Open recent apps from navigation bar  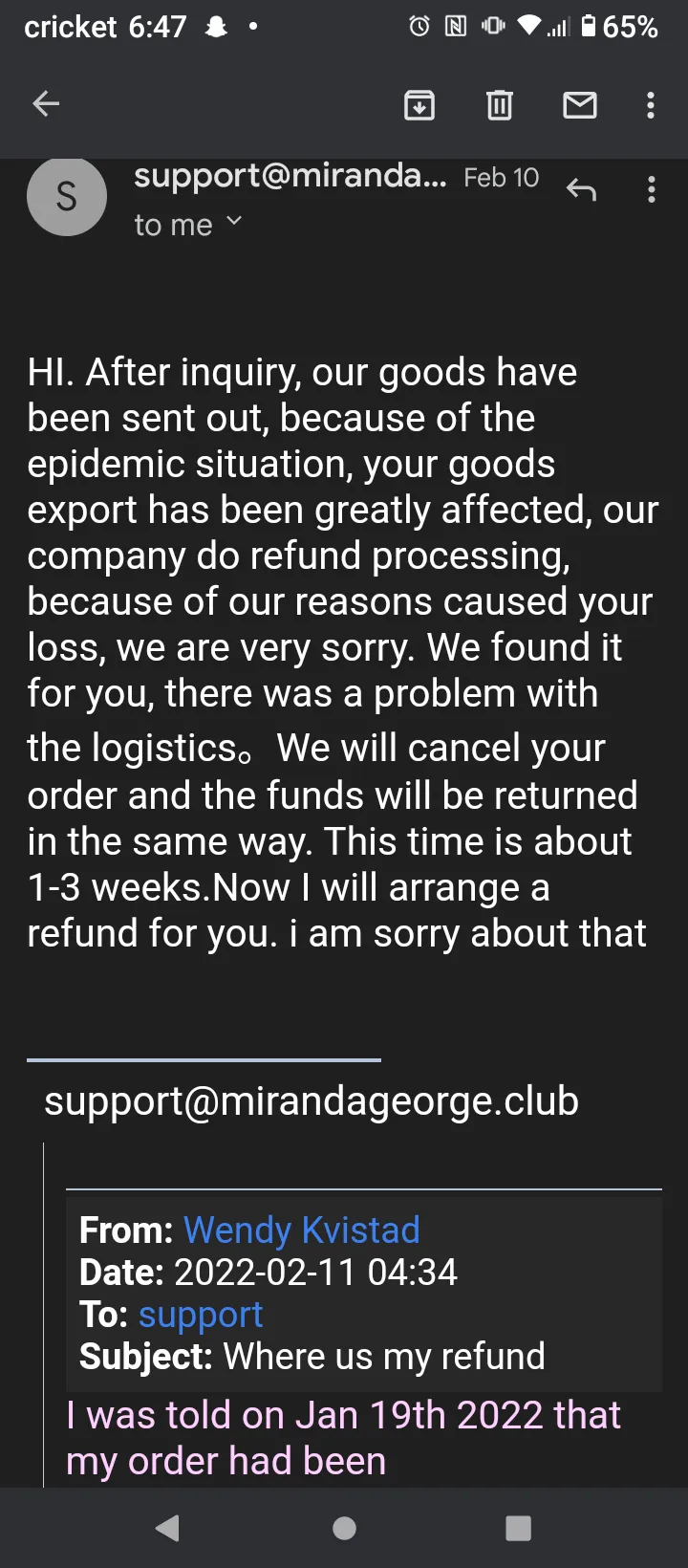[518, 1528]
